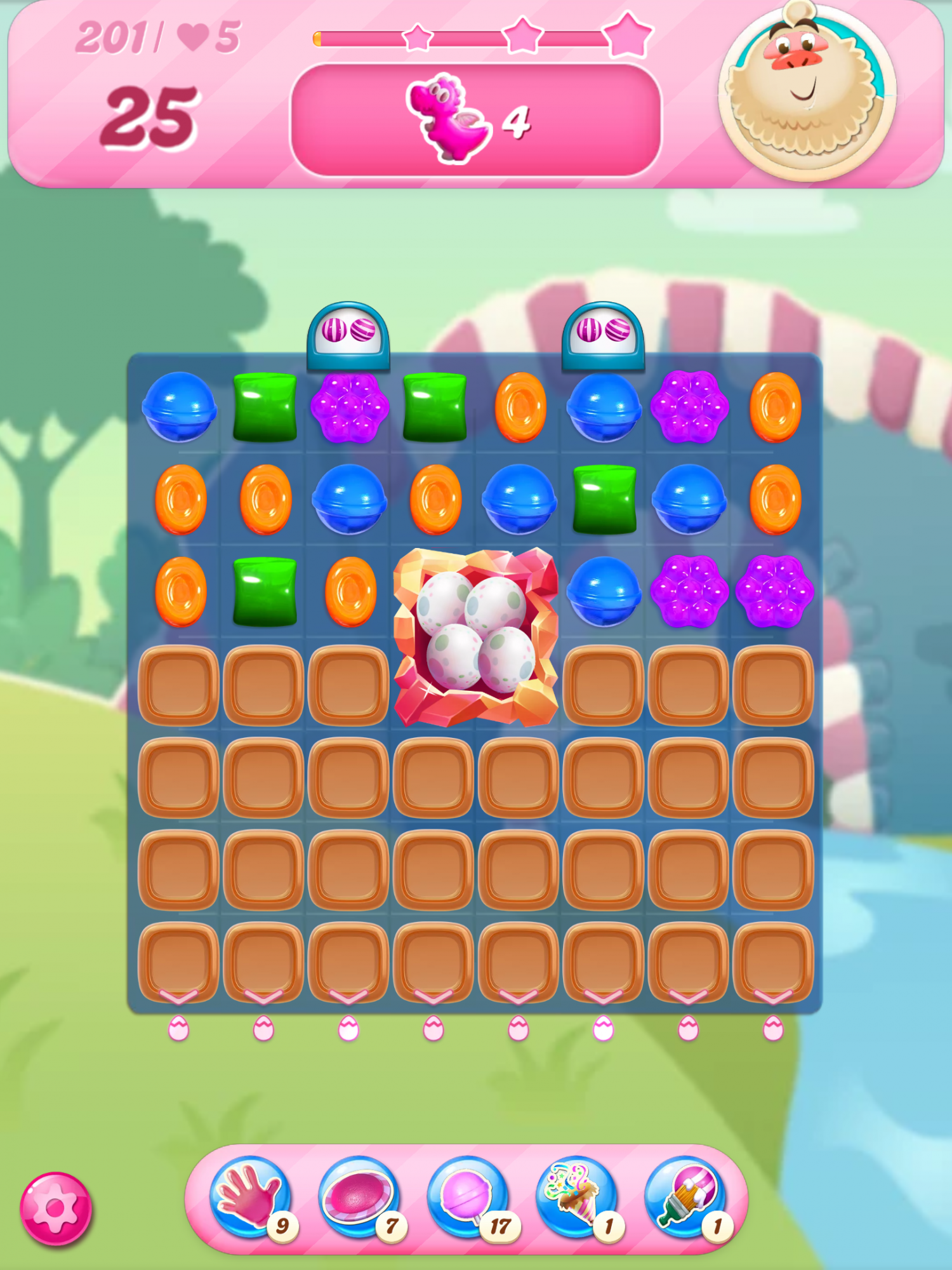
Task: Tap the dragon egg nest blocker
Action: point(476,637)
